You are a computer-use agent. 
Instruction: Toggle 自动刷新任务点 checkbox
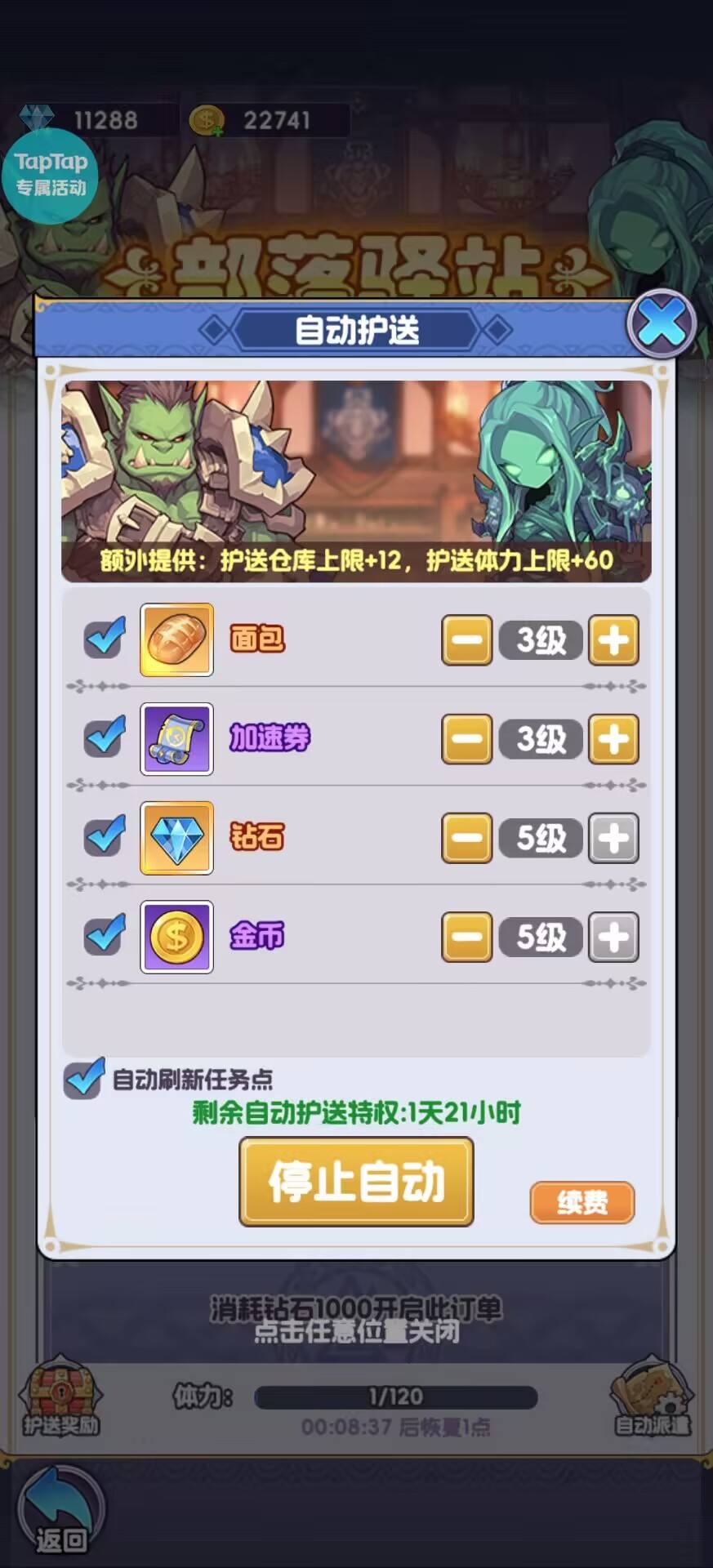click(84, 1079)
